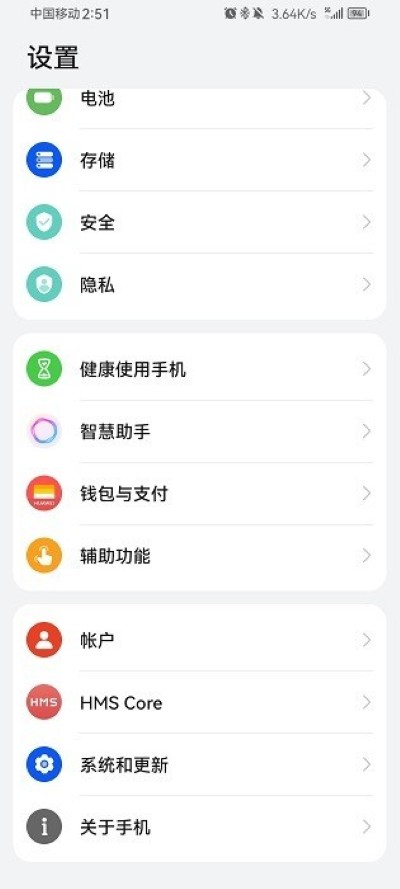Open 健康使用手机 digital balance
400x889 pixels.
click(199, 369)
